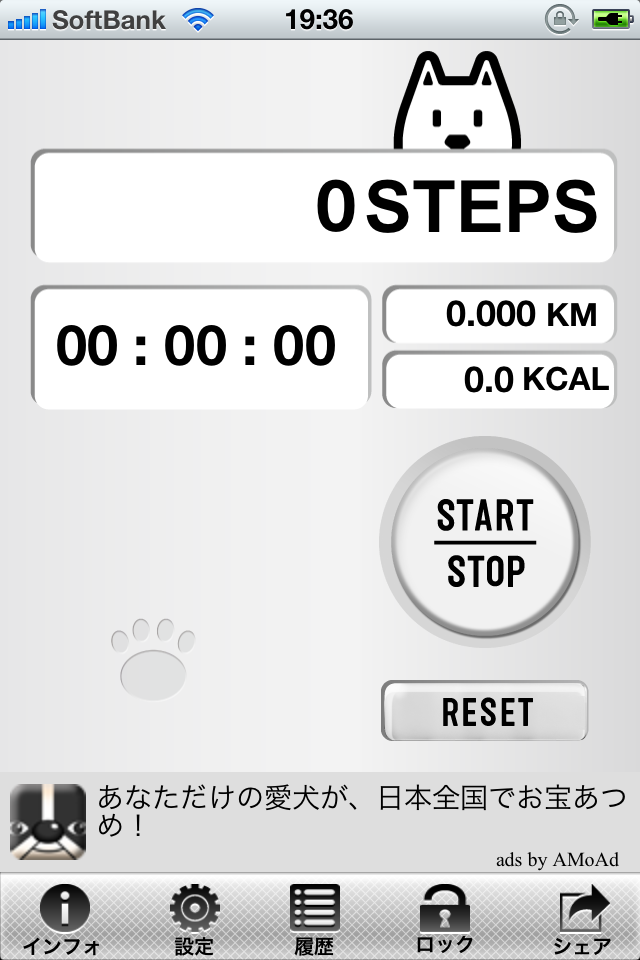Open the 設定 settings tab
640x960 pixels.
point(194,918)
